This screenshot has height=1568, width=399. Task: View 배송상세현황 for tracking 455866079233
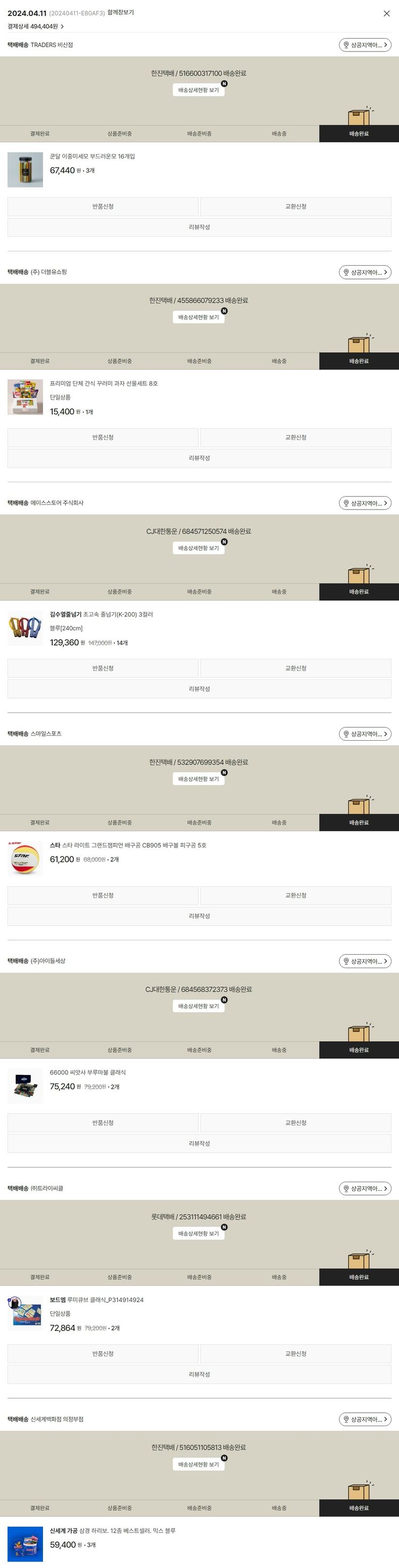(198, 317)
